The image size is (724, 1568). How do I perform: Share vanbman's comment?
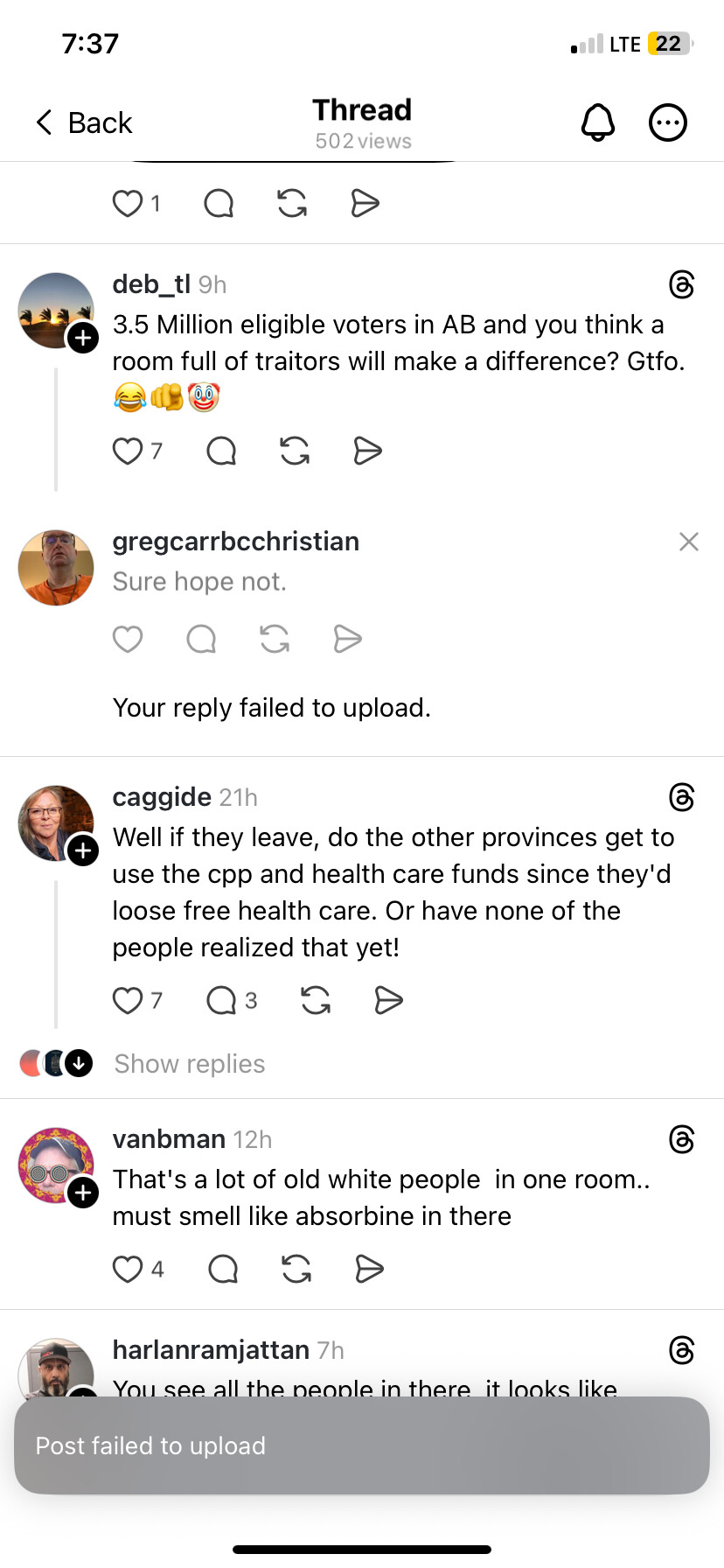click(x=369, y=1269)
